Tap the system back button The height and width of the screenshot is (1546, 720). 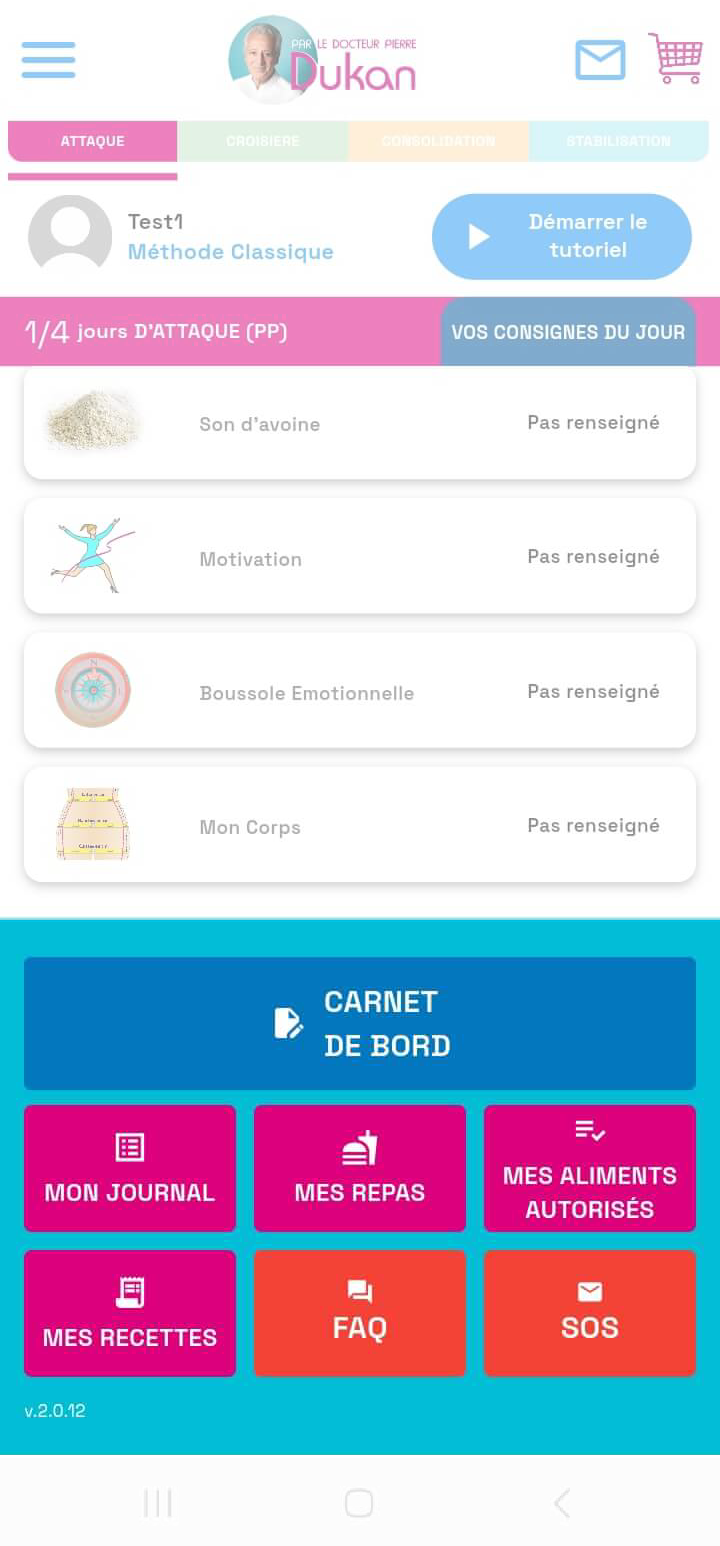[x=562, y=1502]
